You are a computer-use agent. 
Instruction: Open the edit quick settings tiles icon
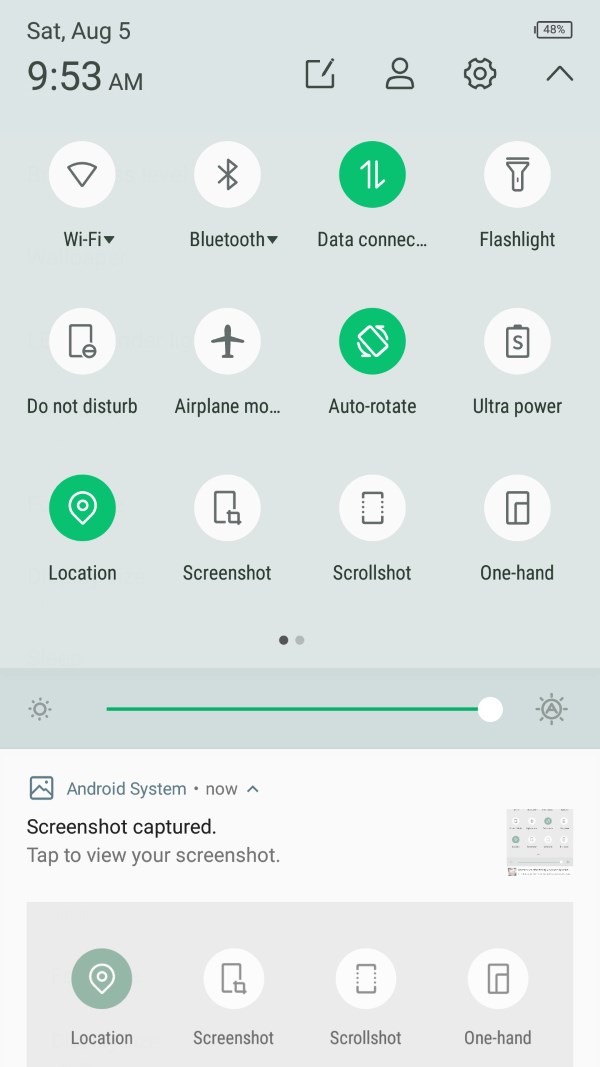pyautogui.click(x=320, y=74)
